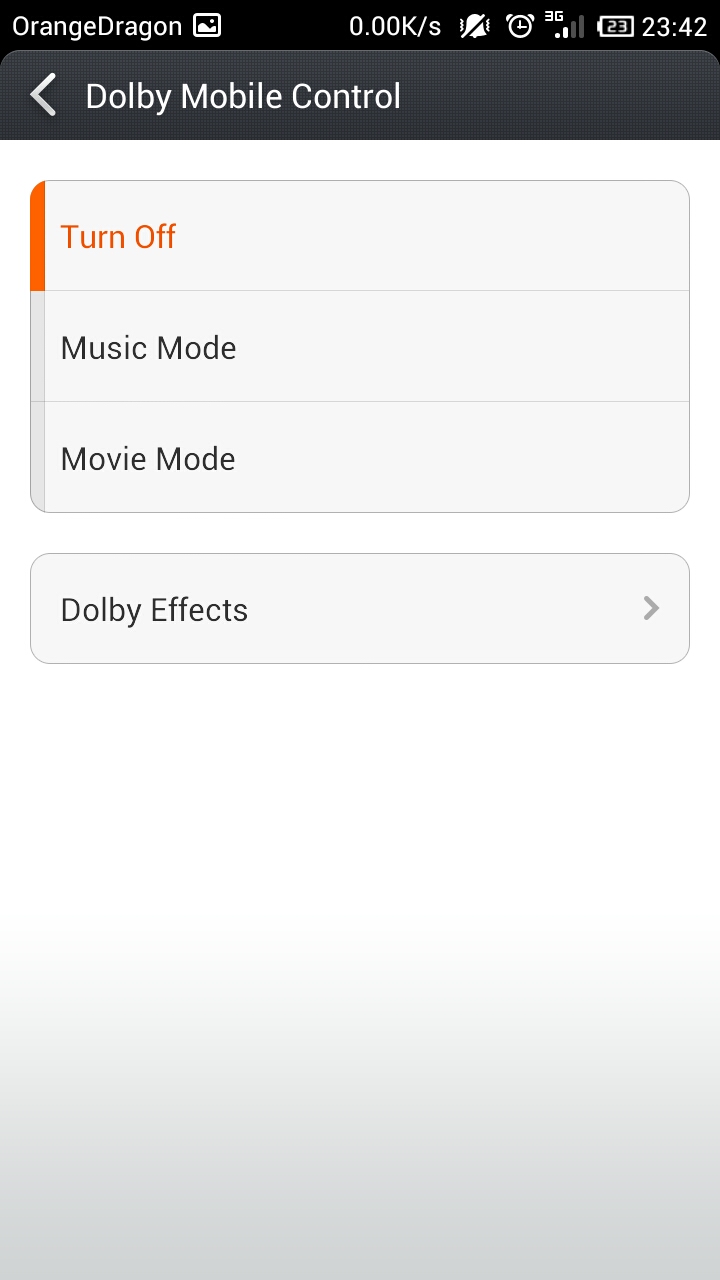720x1280 pixels.
Task: Open Dolby Effects settings
Action: 360,609
